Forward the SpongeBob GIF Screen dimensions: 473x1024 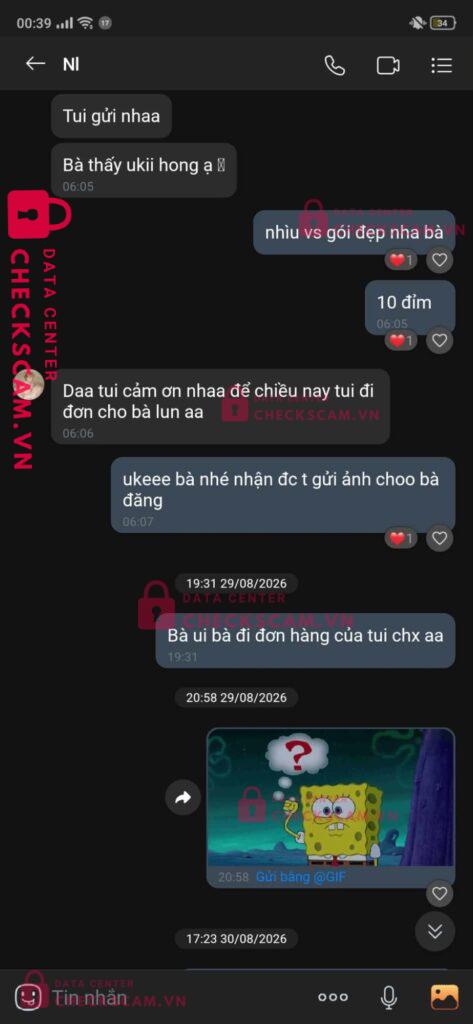coord(183,797)
